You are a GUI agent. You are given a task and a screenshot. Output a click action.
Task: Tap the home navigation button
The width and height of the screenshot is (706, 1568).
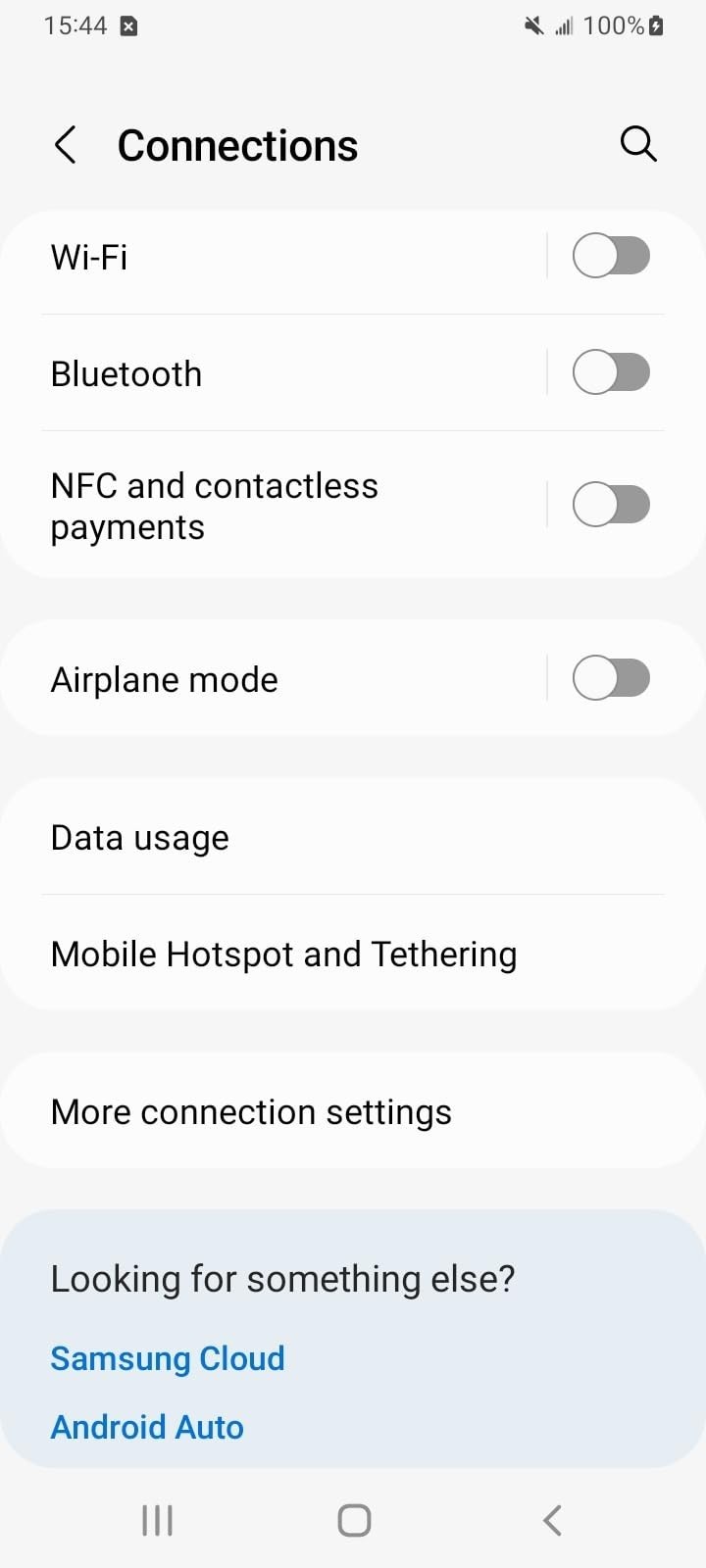tap(354, 1520)
